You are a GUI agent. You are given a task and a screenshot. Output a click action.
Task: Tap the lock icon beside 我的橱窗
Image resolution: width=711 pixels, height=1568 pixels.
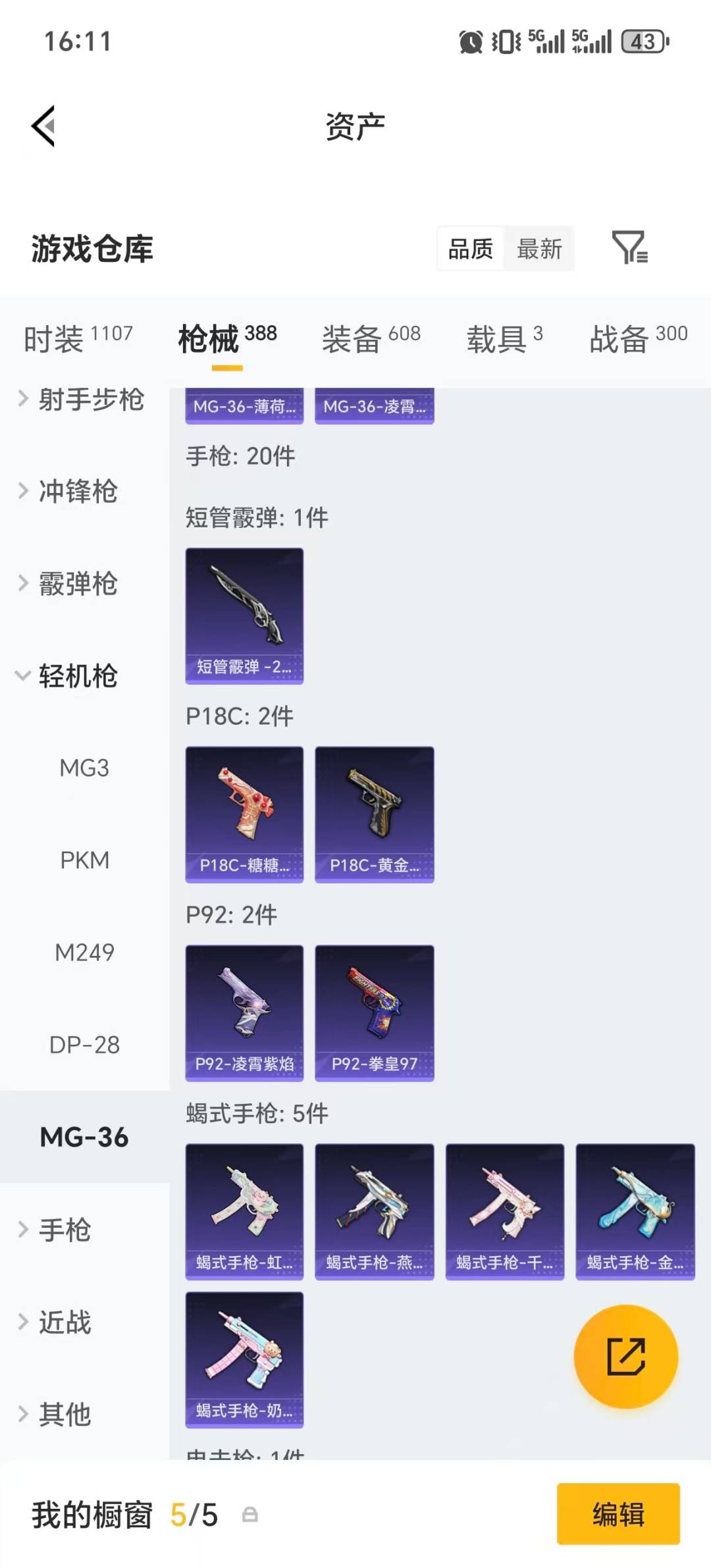pos(250,1515)
